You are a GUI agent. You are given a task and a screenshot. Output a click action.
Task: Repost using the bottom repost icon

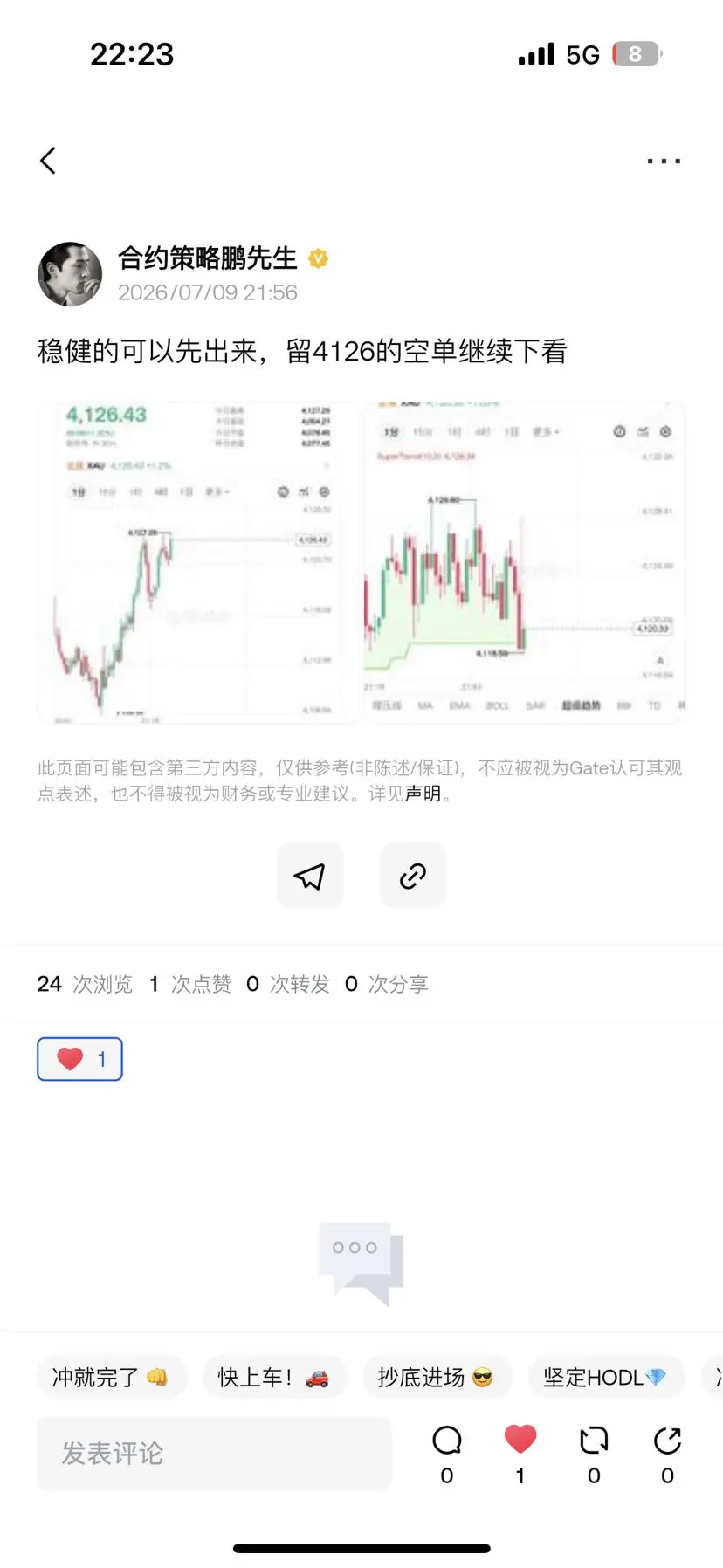[x=594, y=1454]
